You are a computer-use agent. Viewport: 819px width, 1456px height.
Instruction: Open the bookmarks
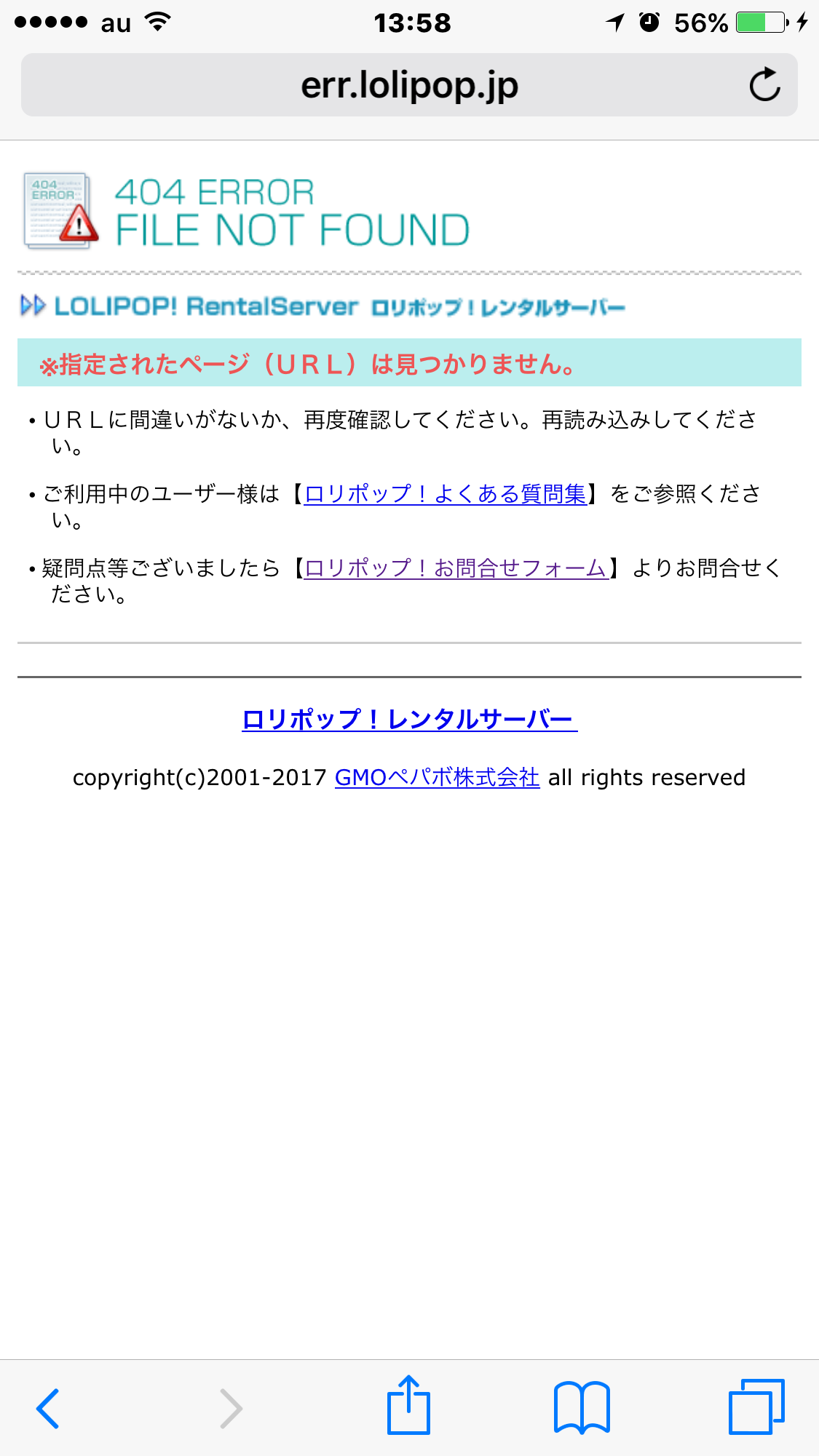(x=582, y=1407)
